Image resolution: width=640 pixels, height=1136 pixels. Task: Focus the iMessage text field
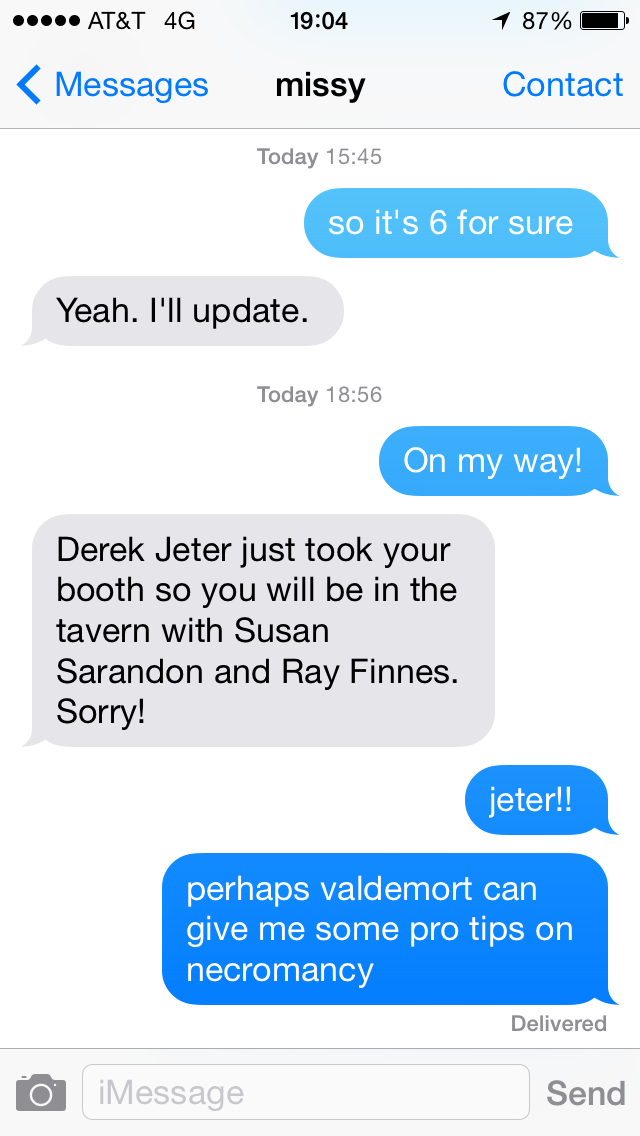click(306, 1092)
